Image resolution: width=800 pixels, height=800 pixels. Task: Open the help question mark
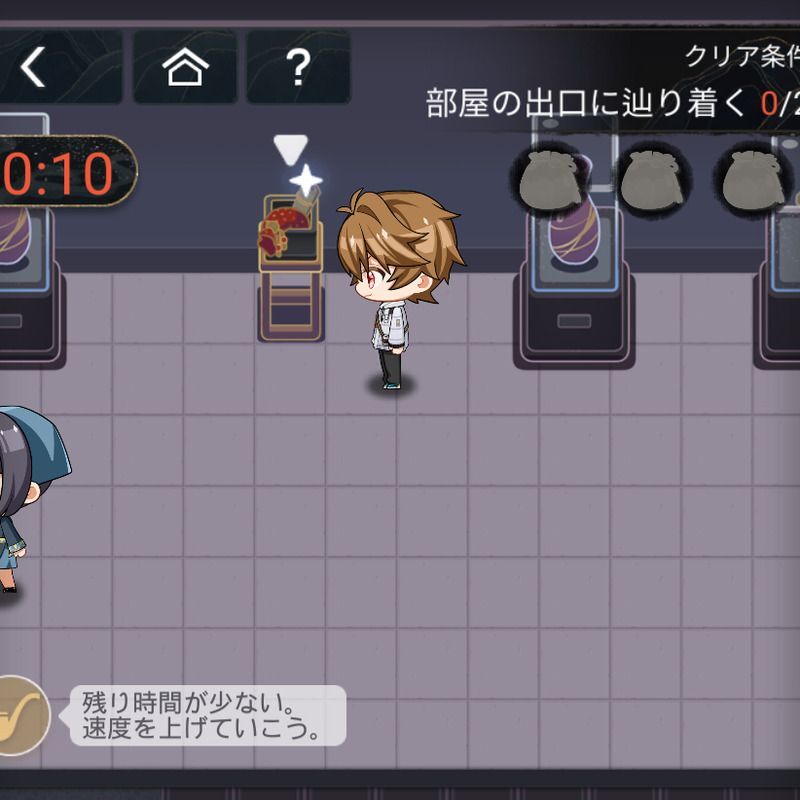(298, 67)
